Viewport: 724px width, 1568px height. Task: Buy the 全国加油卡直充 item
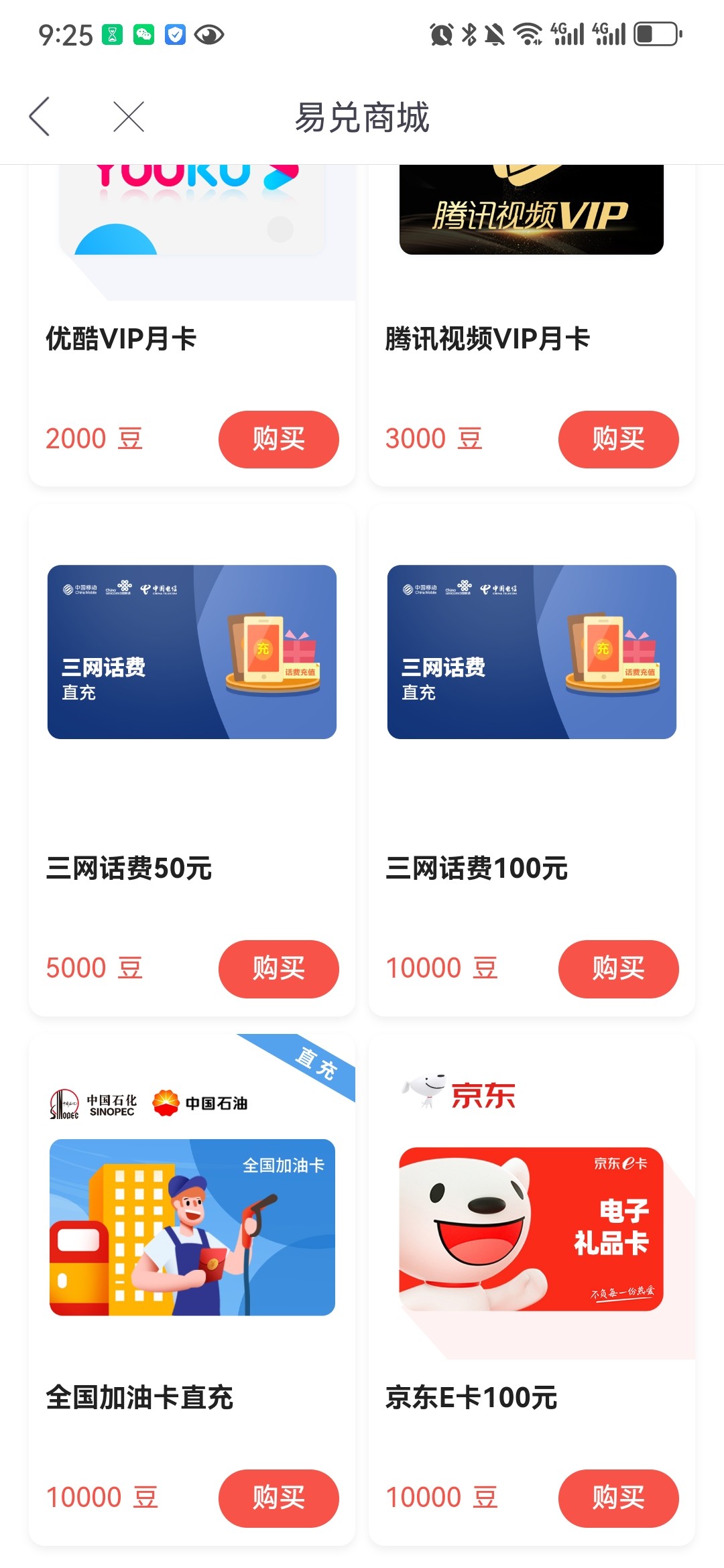pos(278,1498)
